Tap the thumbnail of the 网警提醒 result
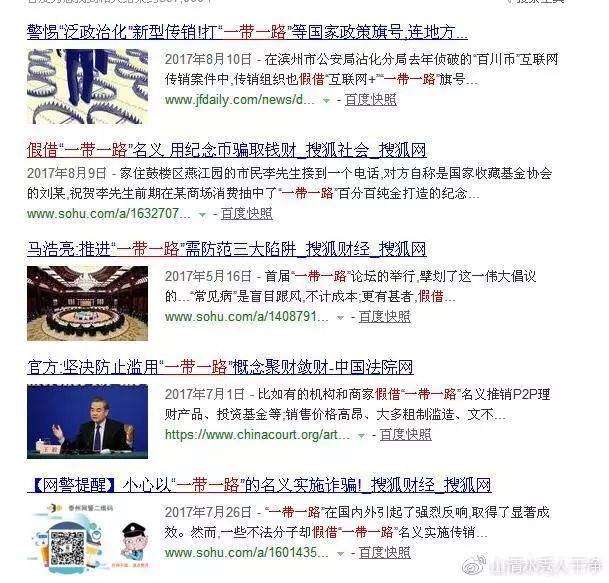The image size is (609, 583). [87, 539]
